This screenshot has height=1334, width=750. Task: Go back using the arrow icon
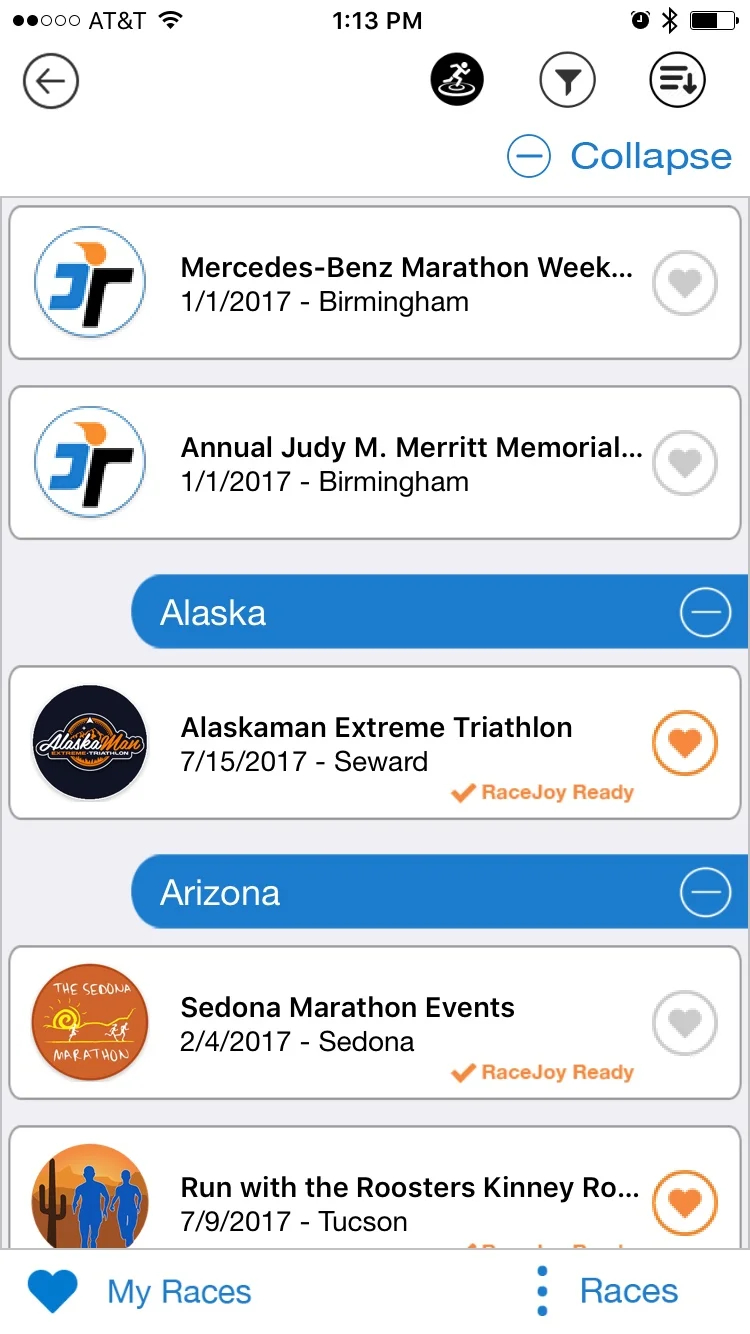pos(51,80)
